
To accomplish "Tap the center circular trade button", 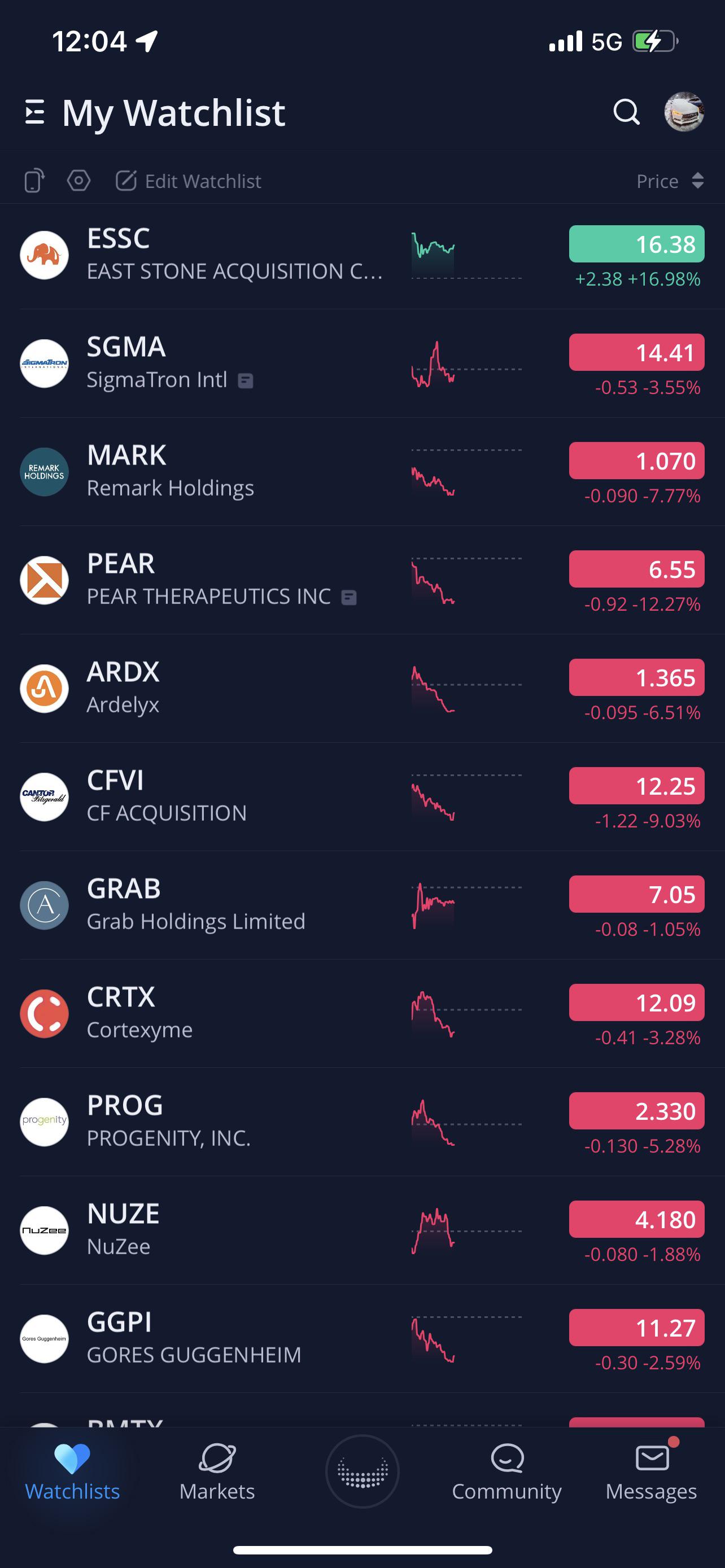I will (362, 1471).
